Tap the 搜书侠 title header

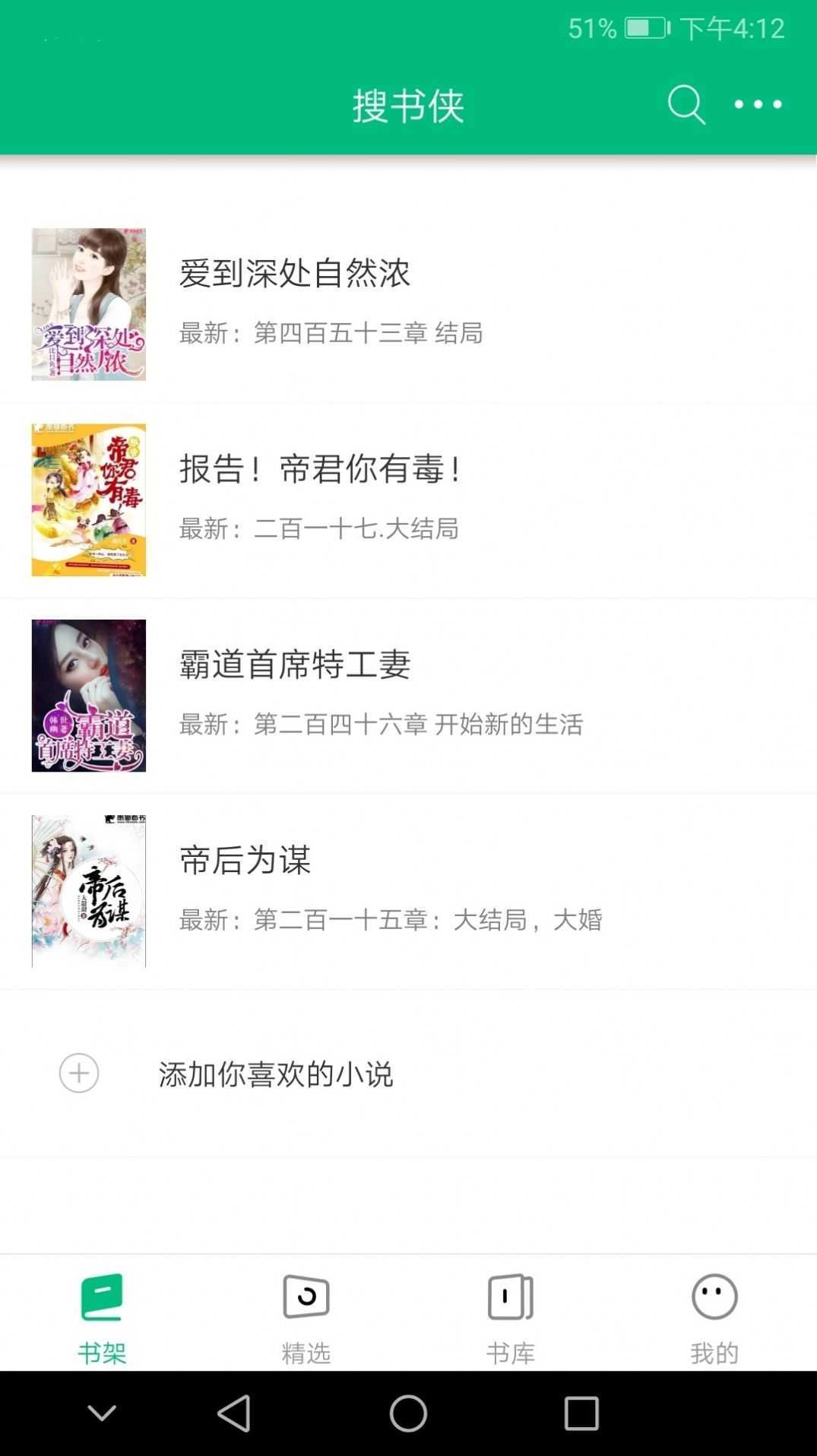408,105
